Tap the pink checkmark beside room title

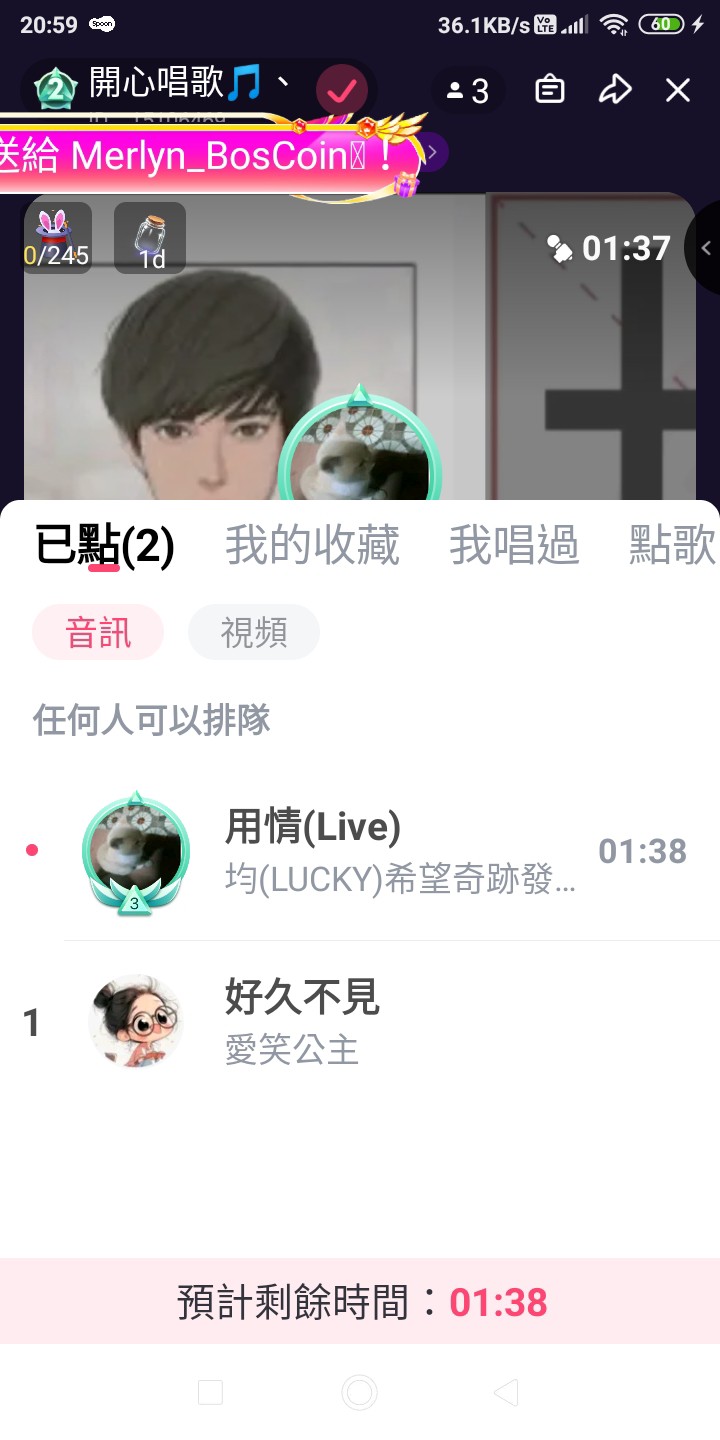[x=342, y=91]
